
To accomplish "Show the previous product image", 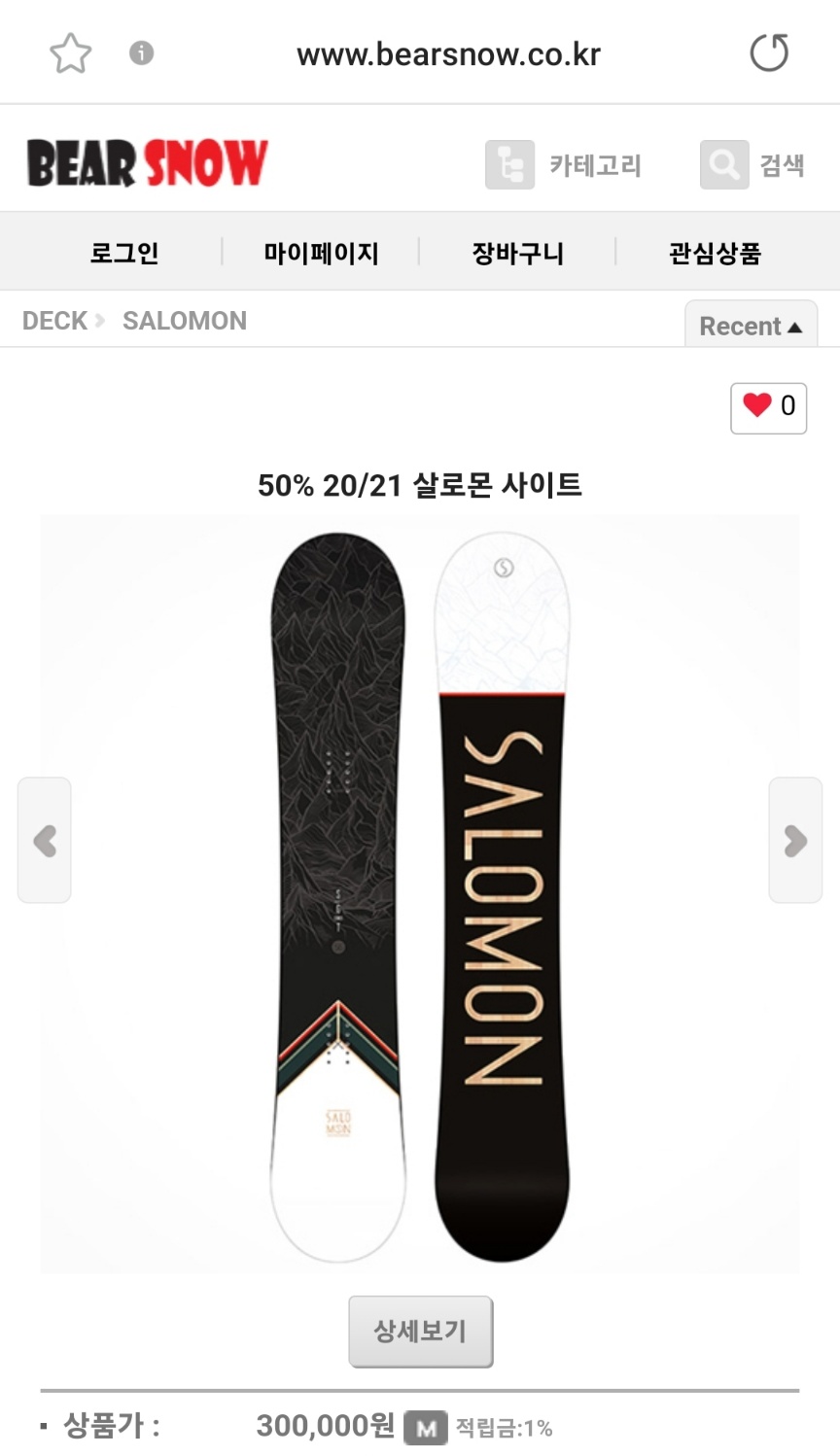I will [45, 840].
